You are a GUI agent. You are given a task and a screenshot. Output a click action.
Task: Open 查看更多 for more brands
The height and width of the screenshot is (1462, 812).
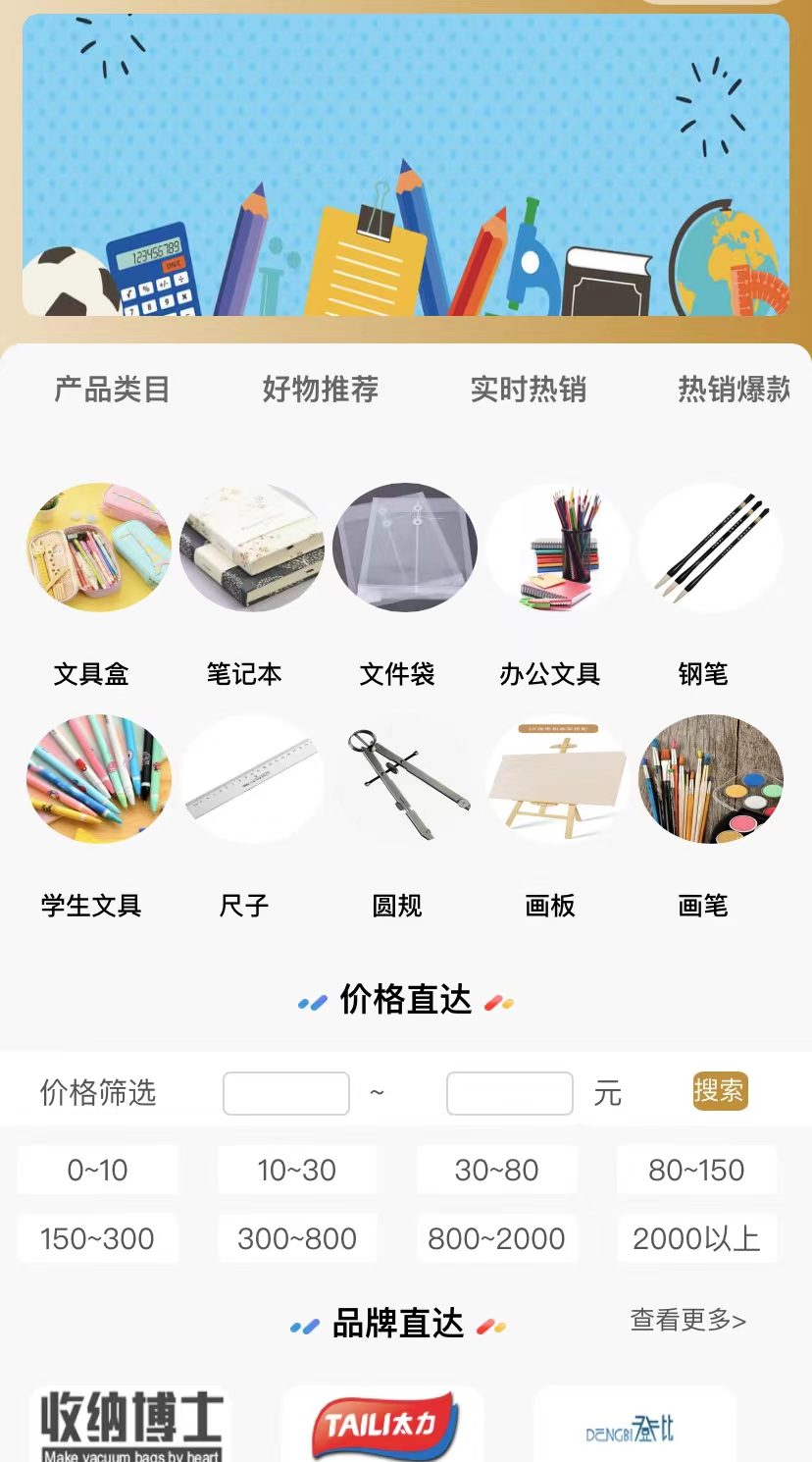[687, 1321]
